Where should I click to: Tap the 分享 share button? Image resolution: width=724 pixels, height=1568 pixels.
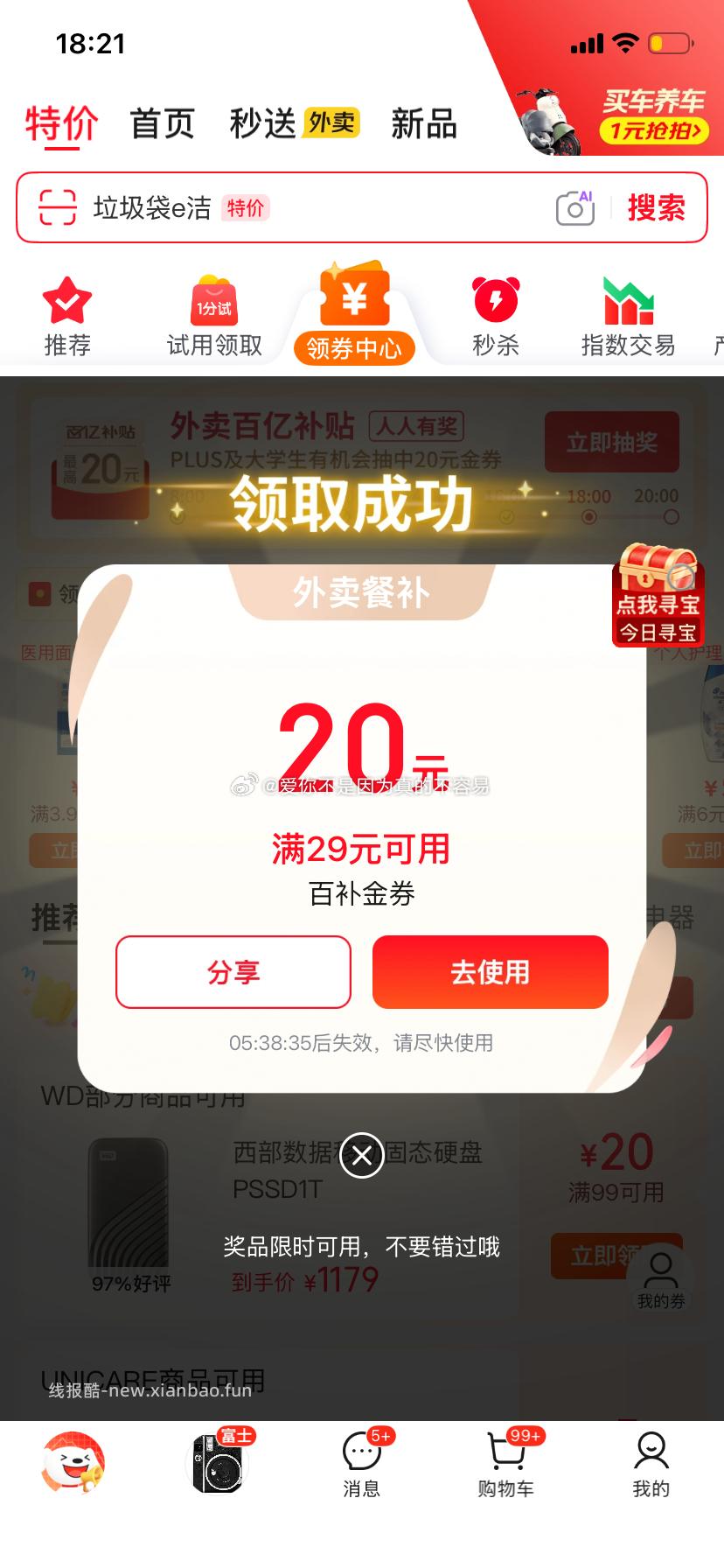233,972
